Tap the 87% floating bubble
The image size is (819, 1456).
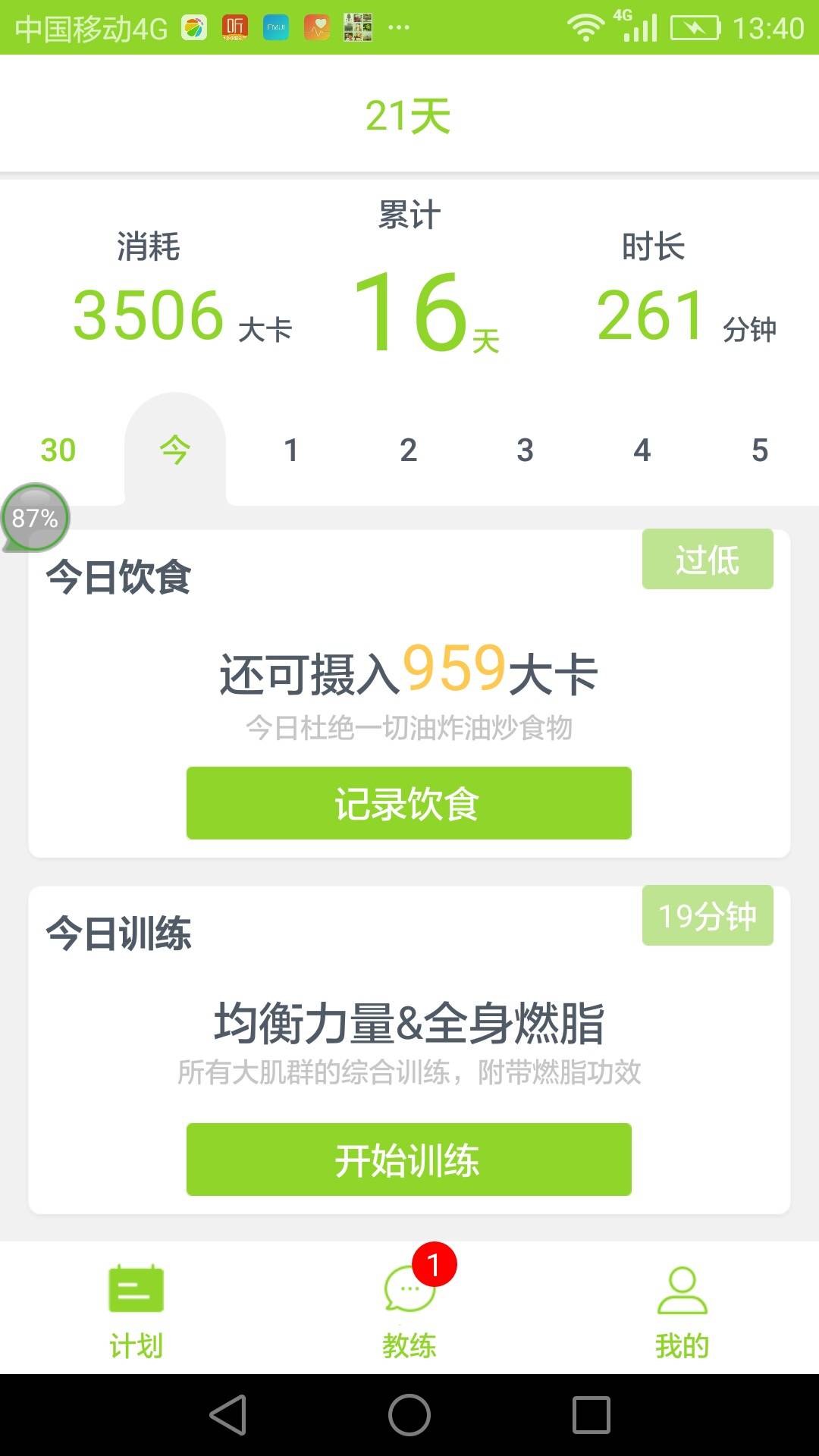[35, 518]
